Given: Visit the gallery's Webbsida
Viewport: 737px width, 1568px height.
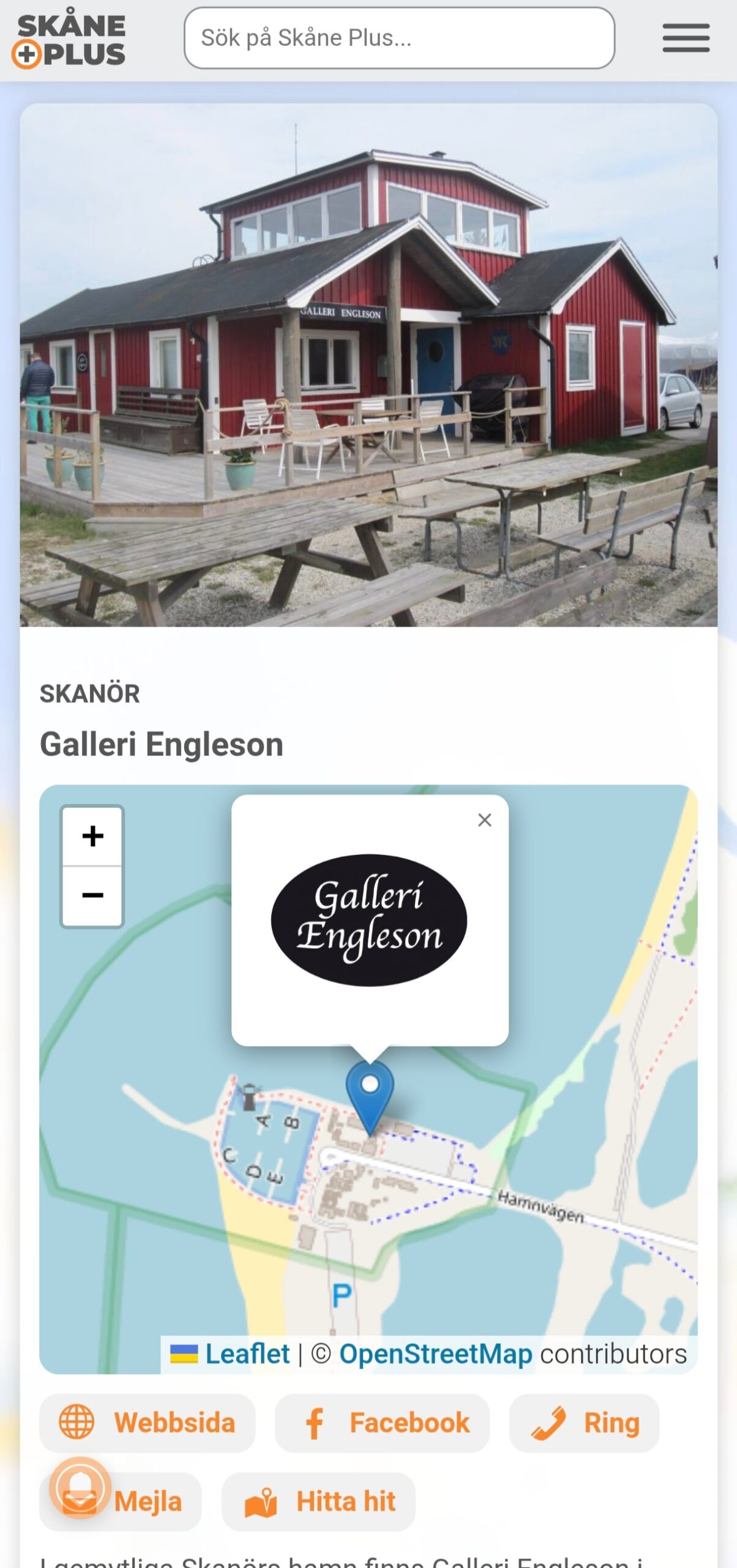Looking at the screenshot, I should 148,1422.
